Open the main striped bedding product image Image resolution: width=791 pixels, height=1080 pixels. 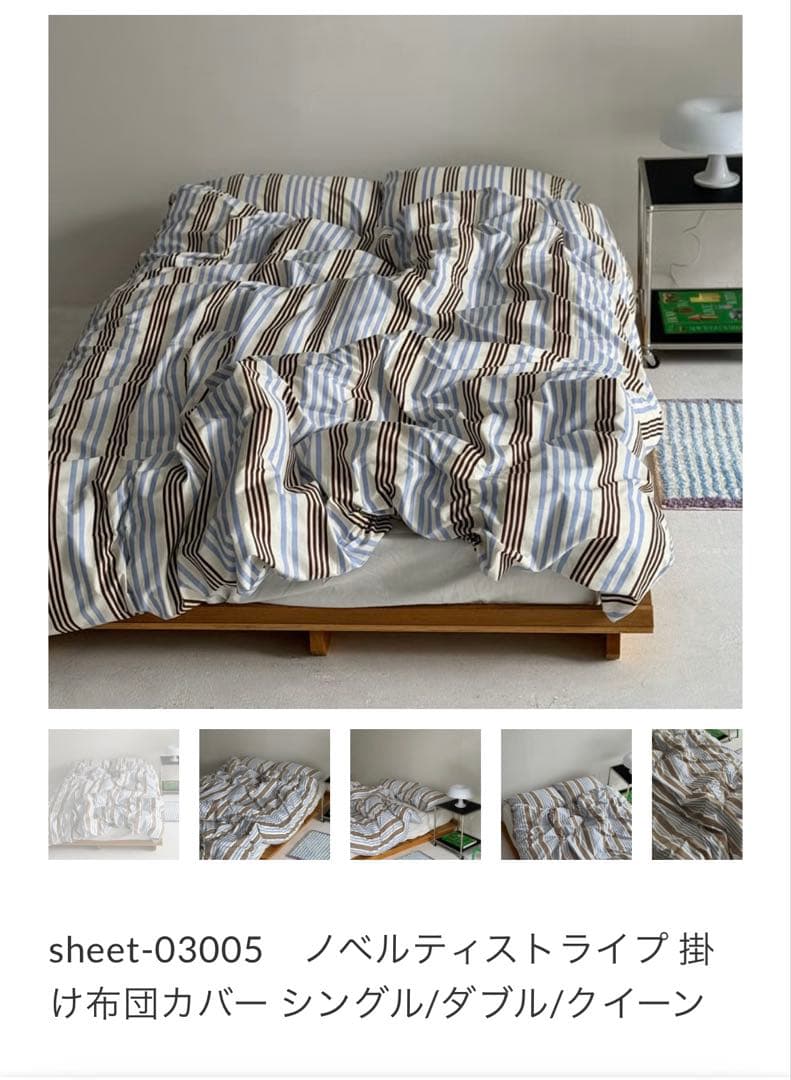[395, 362]
